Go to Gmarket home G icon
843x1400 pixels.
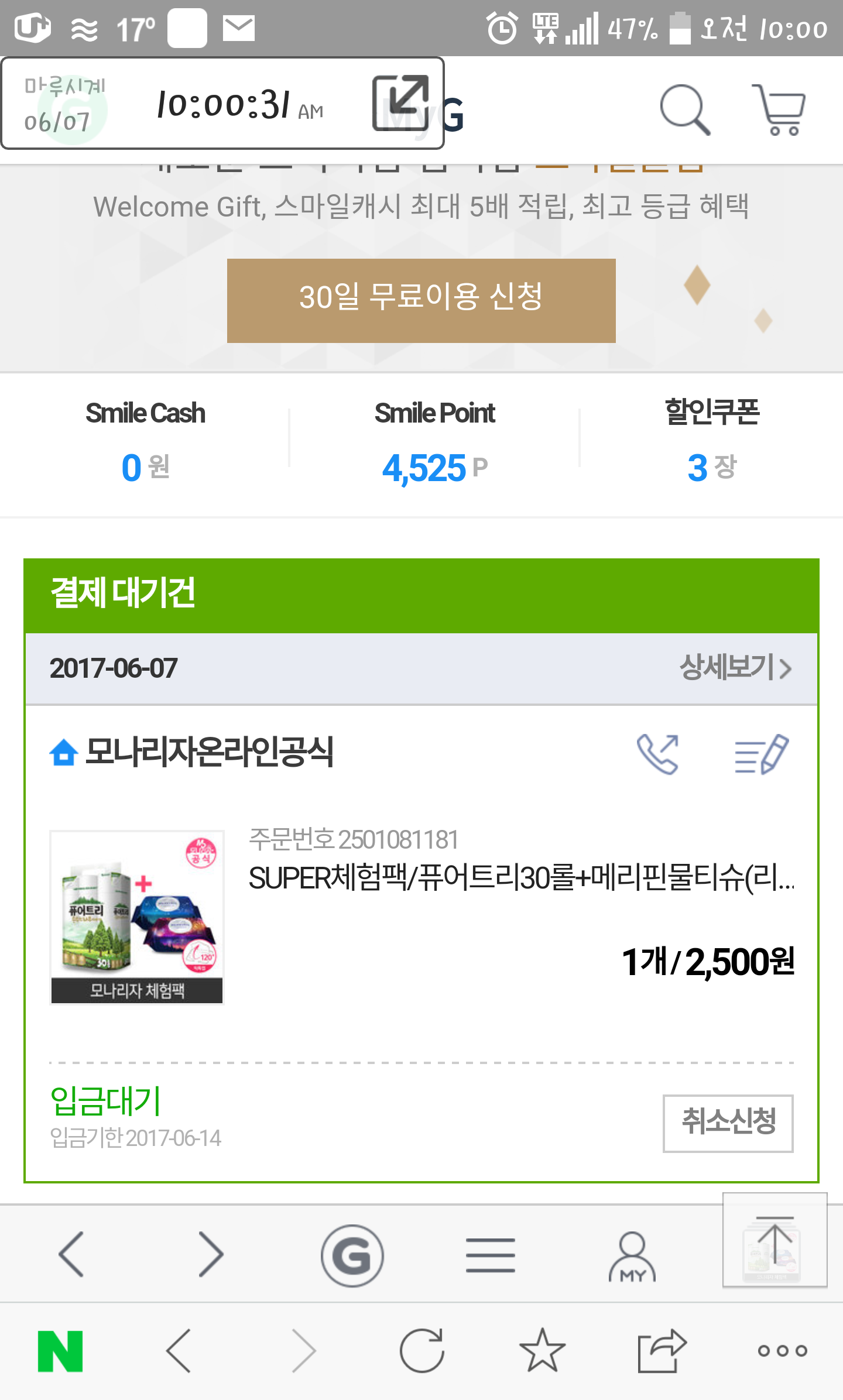352,1255
